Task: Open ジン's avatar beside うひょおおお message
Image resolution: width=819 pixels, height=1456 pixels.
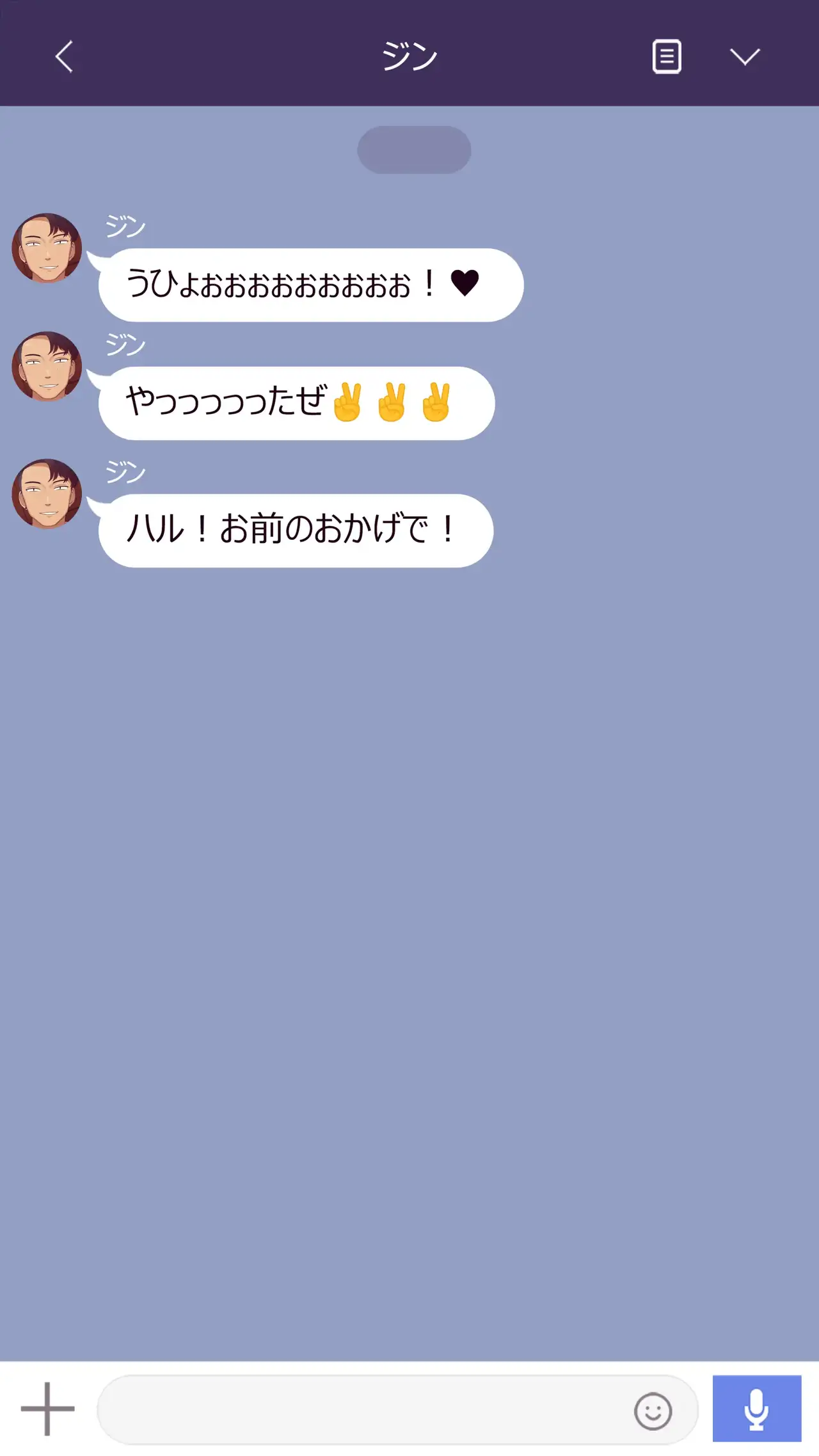Action: pos(47,248)
